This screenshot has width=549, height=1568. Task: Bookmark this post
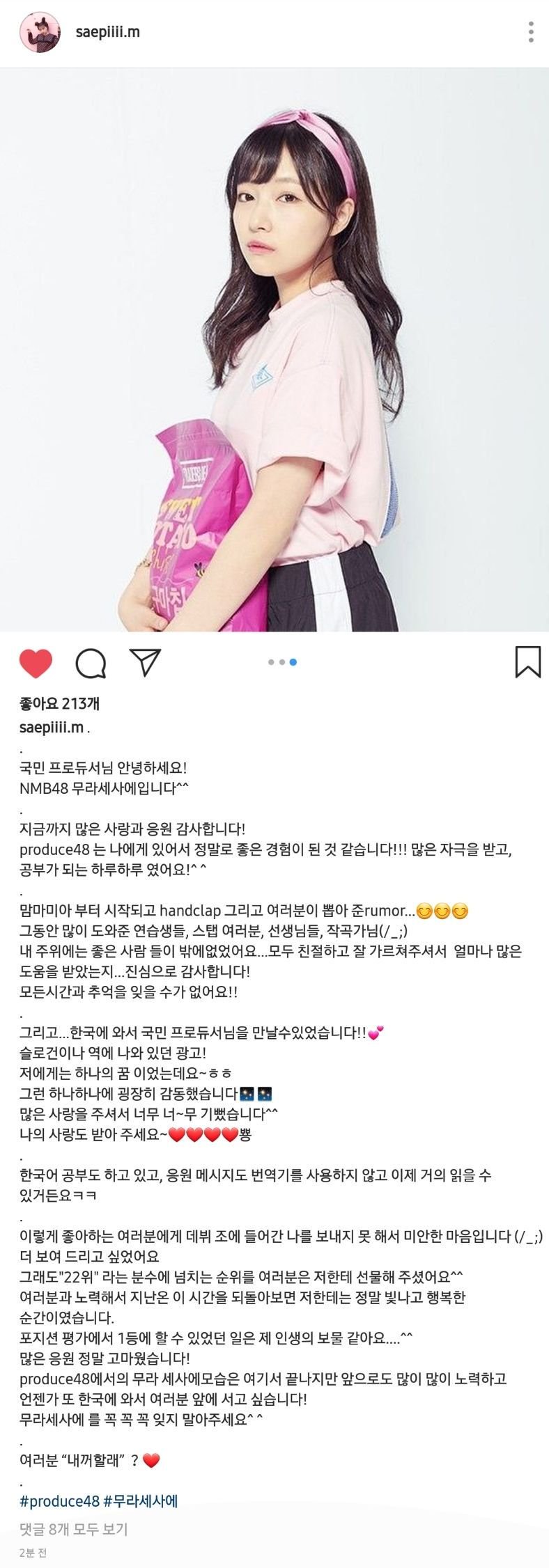(527, 661)
